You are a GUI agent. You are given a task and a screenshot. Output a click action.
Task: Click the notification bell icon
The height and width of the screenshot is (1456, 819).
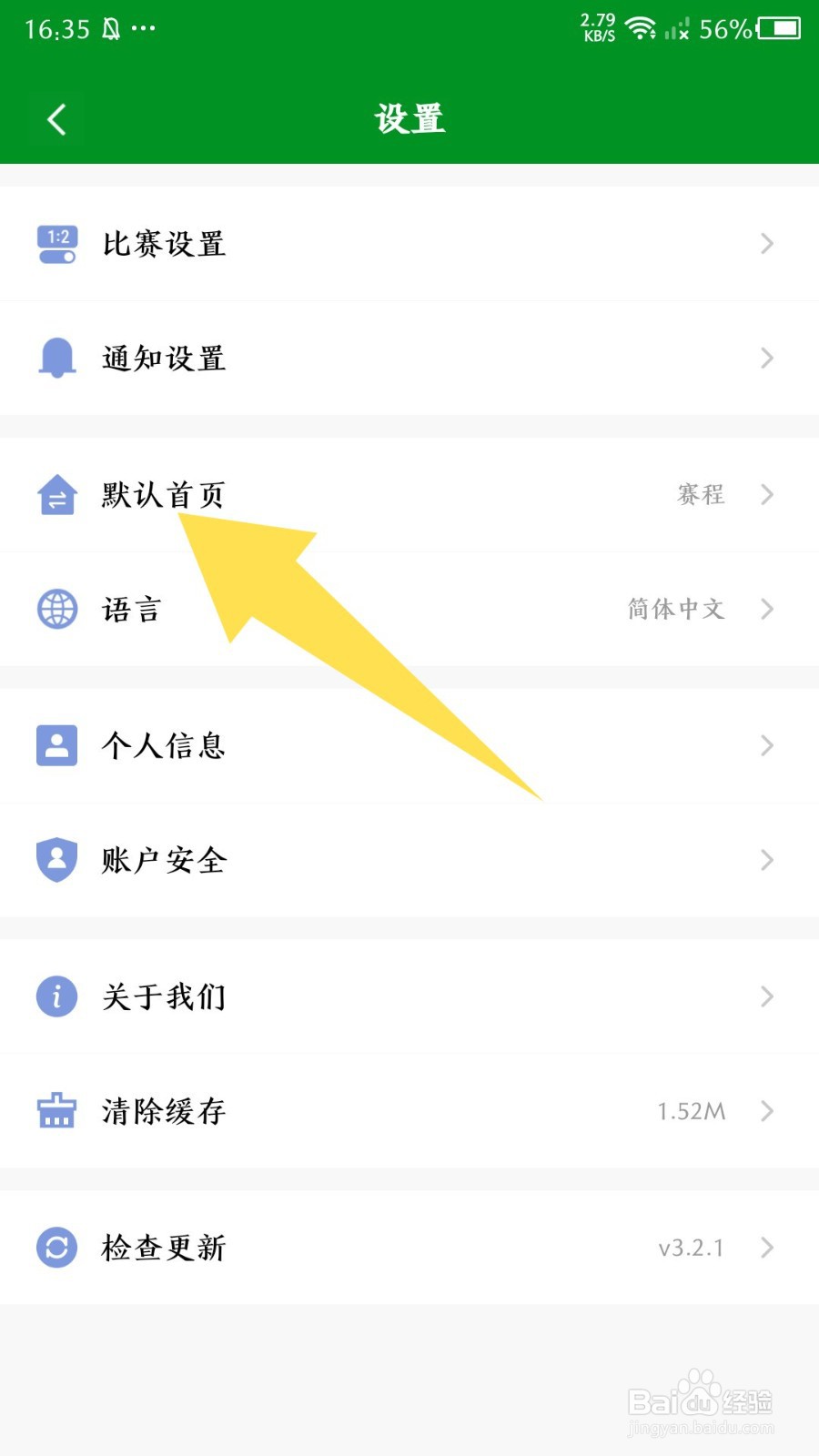pos(56,358)
